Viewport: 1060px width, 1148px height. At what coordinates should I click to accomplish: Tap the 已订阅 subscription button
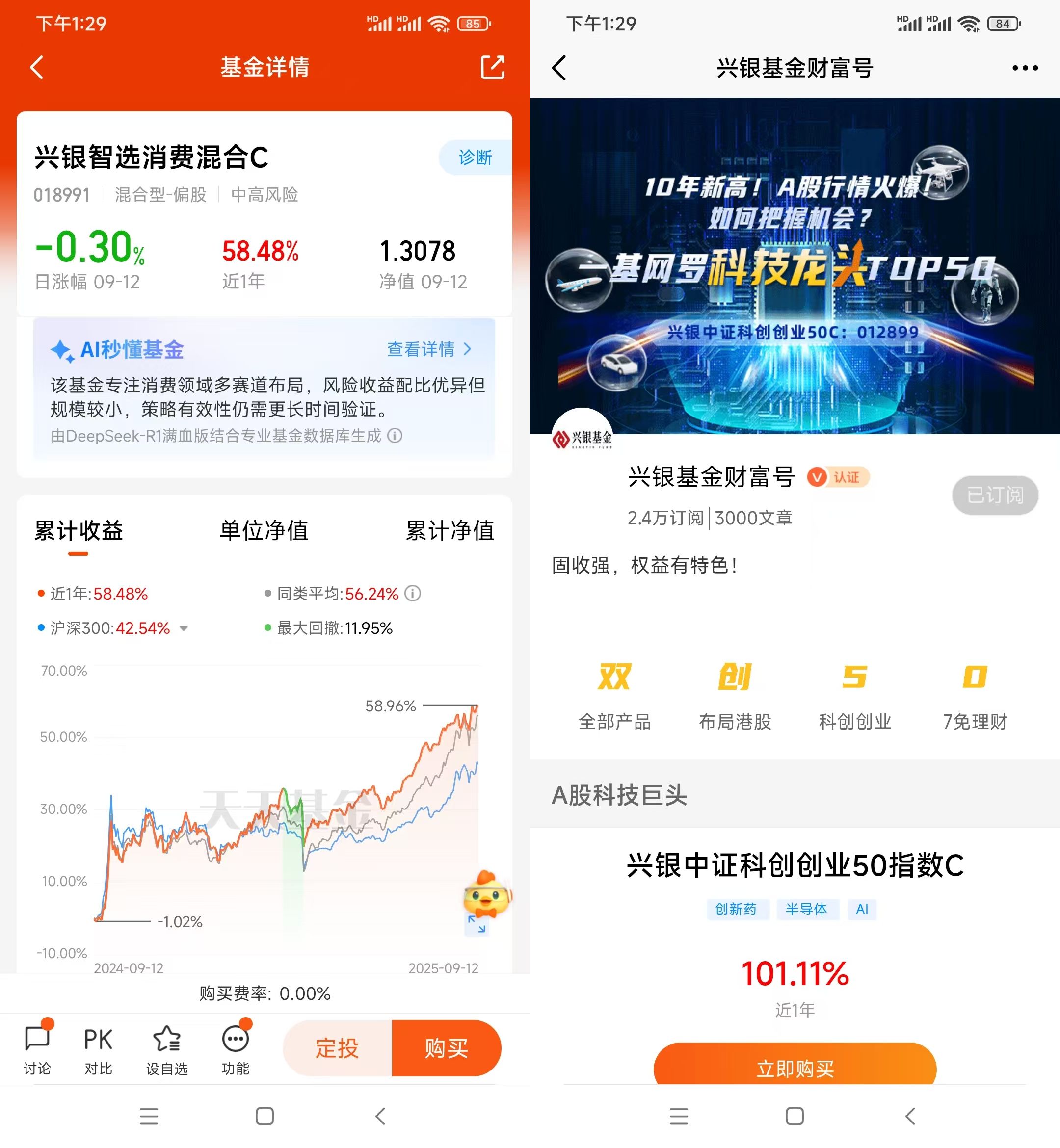[x=995, y=495]
